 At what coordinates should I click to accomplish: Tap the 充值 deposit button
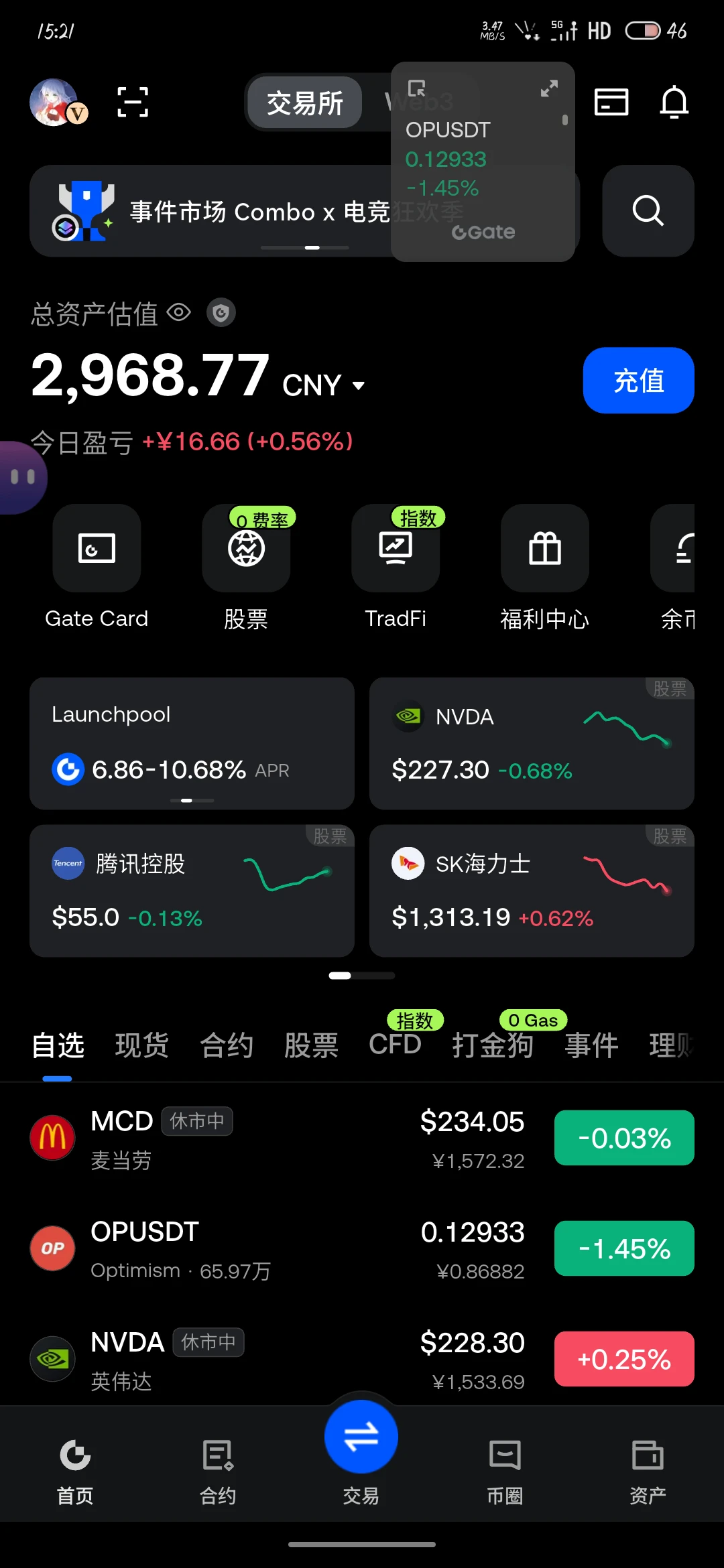coord(638,381)
